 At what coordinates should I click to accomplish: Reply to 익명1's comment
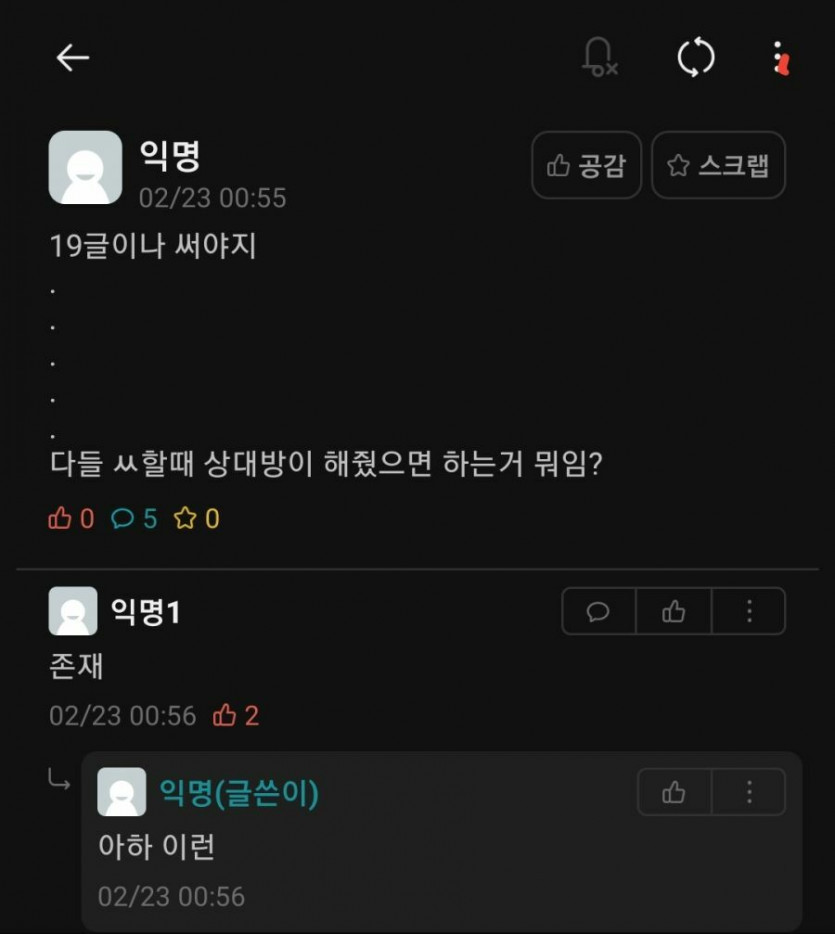tap(599, 611)
